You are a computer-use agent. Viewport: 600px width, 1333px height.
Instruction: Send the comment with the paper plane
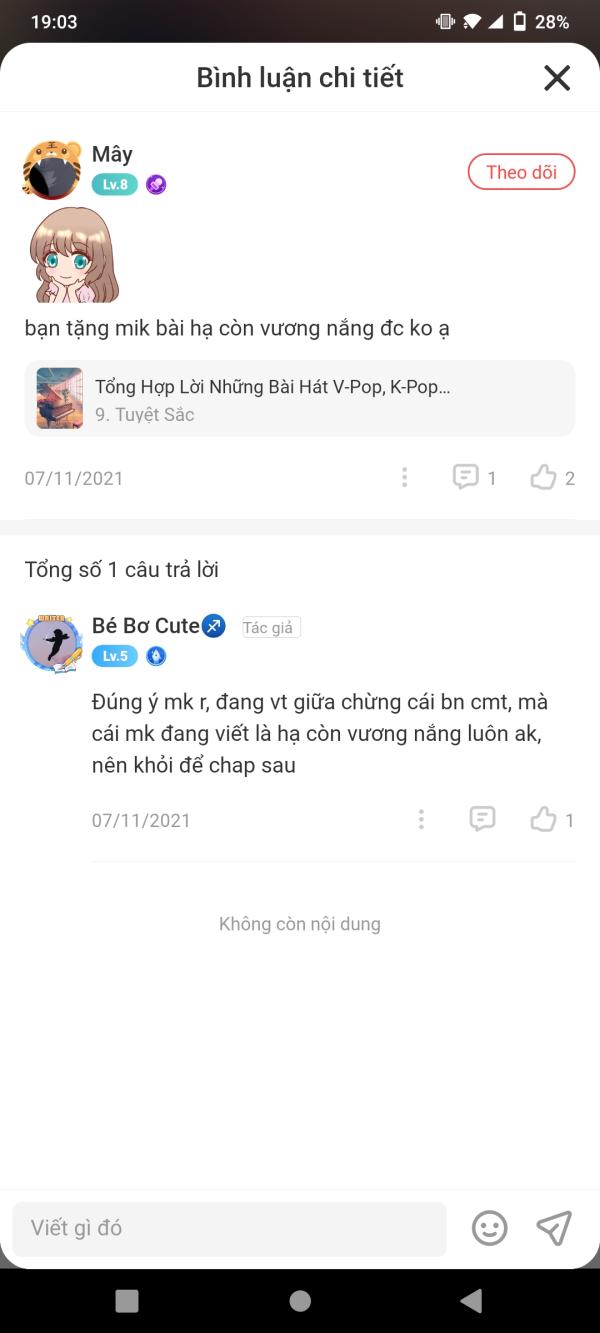click(x=553, y=1228)
